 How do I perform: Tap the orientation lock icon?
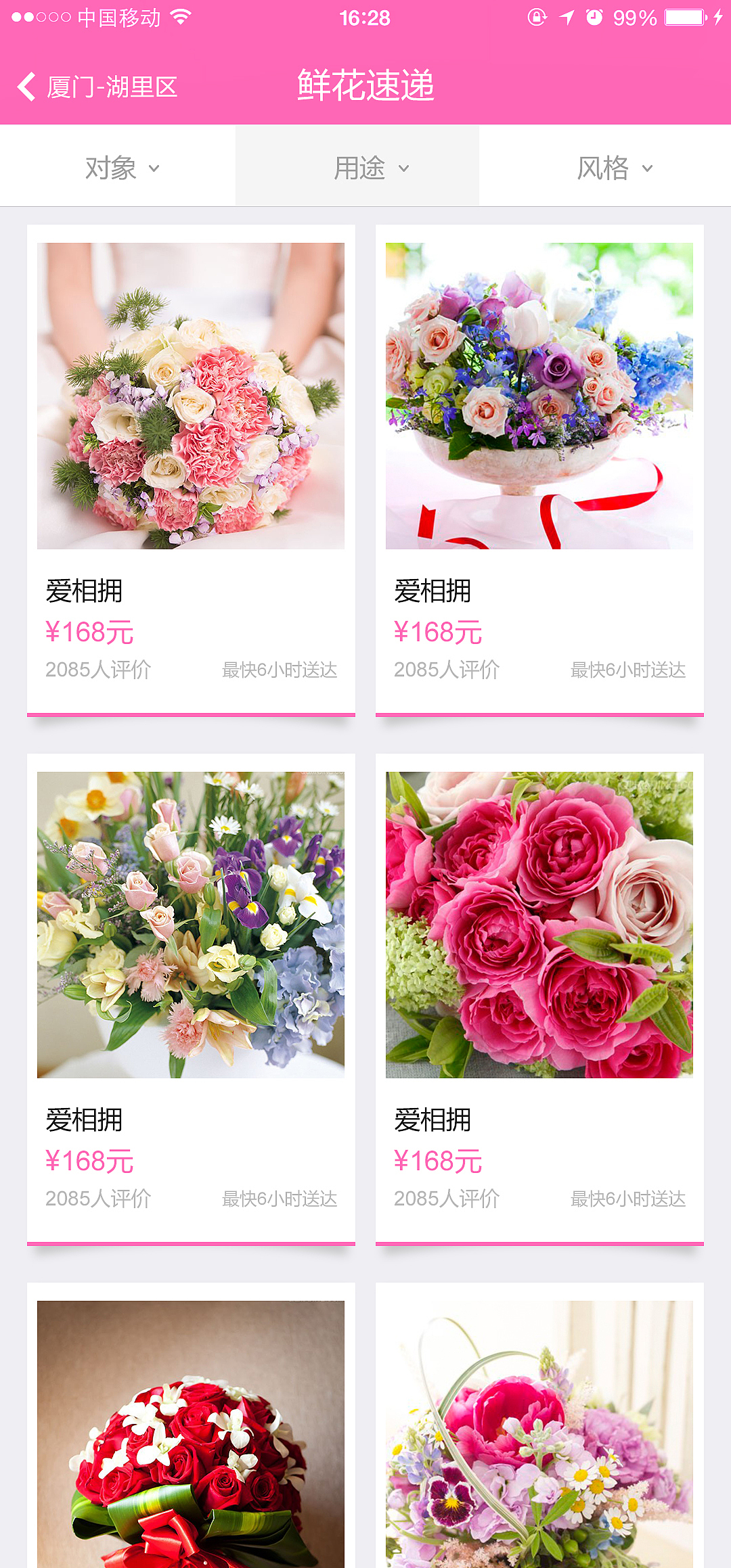pyautogui.click(x=537, y=17)
